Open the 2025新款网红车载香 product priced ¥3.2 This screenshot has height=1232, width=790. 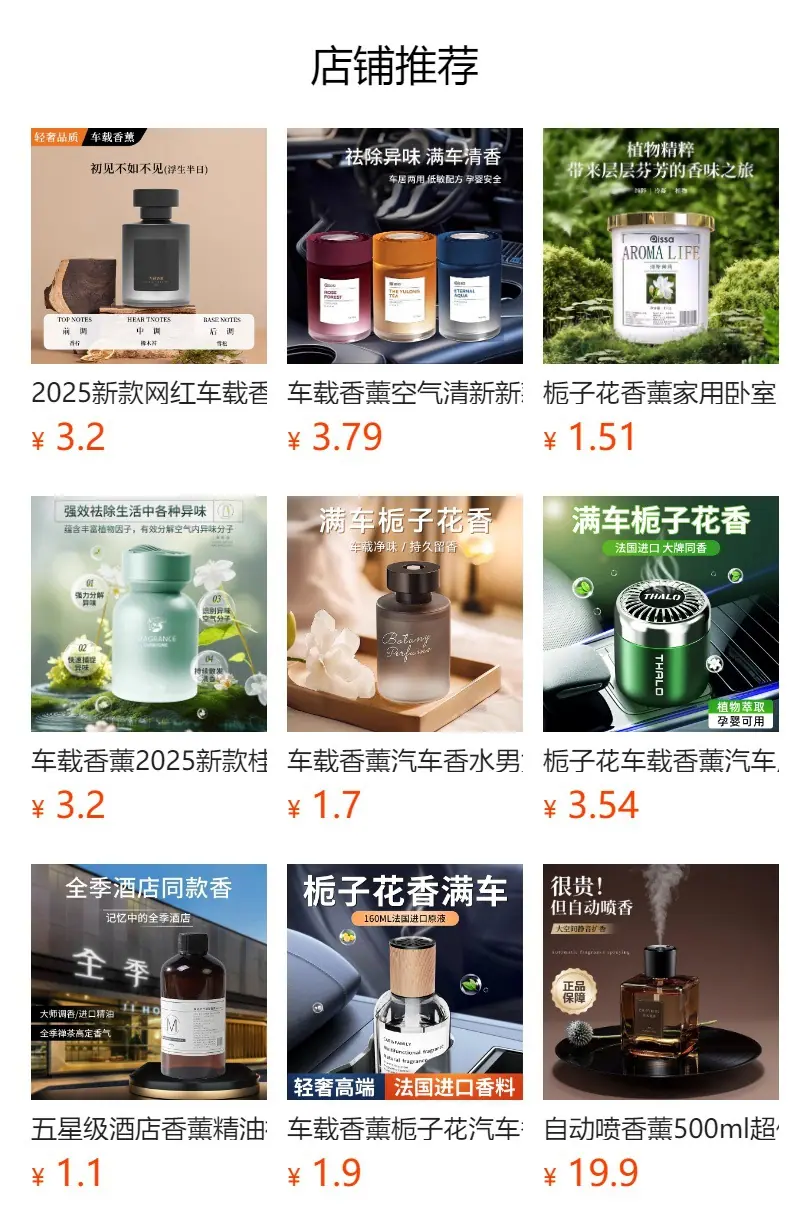(149, 291)
